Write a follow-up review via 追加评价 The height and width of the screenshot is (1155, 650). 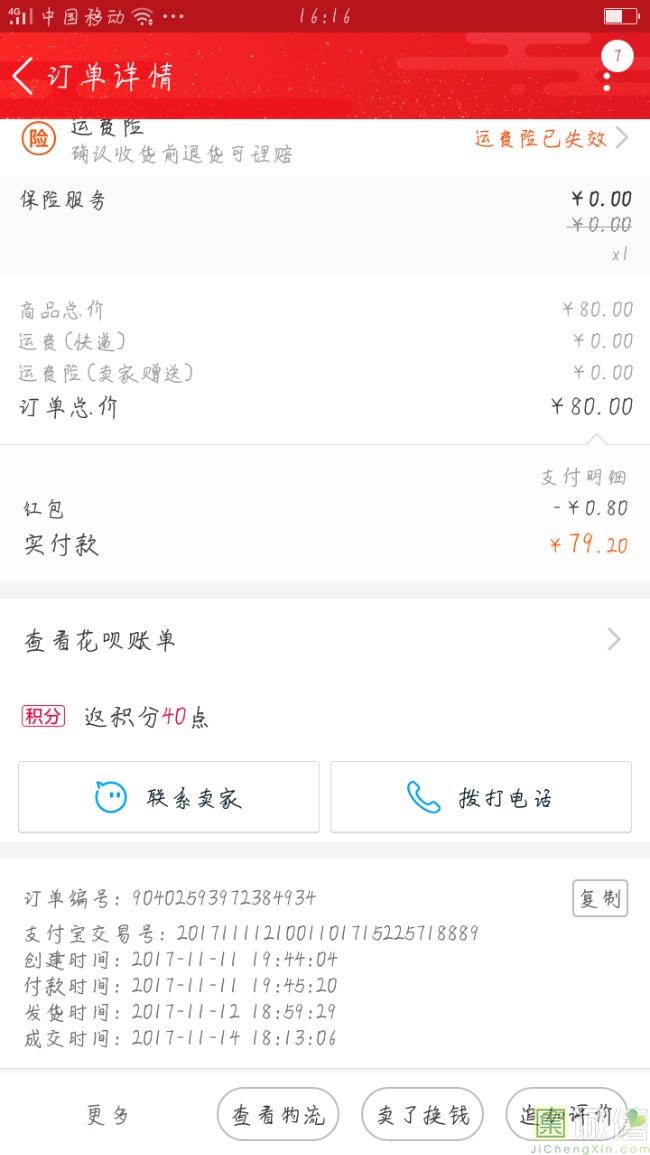coord(566,1115)
